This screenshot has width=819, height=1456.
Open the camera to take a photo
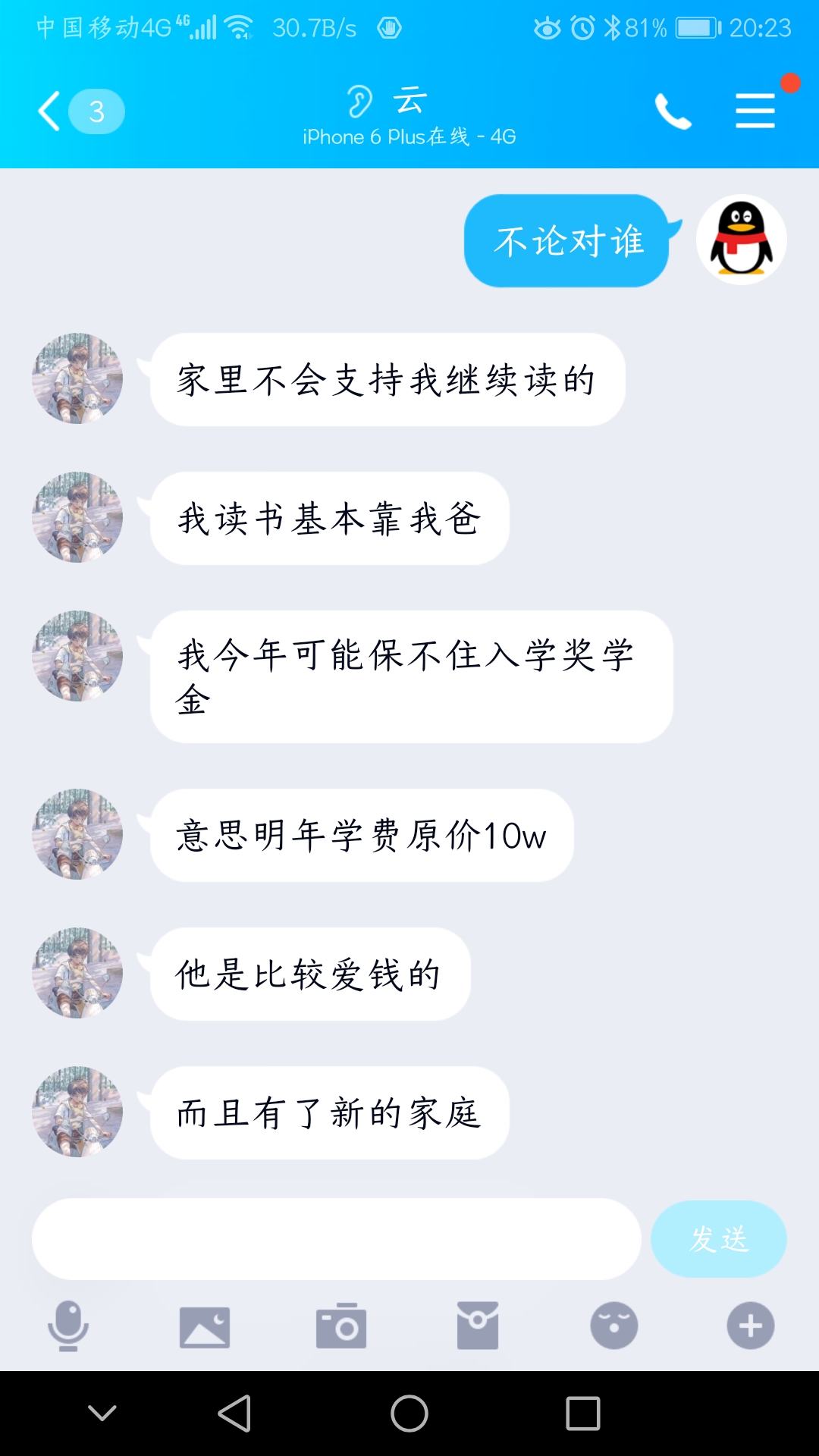(x=341, y=1326)
